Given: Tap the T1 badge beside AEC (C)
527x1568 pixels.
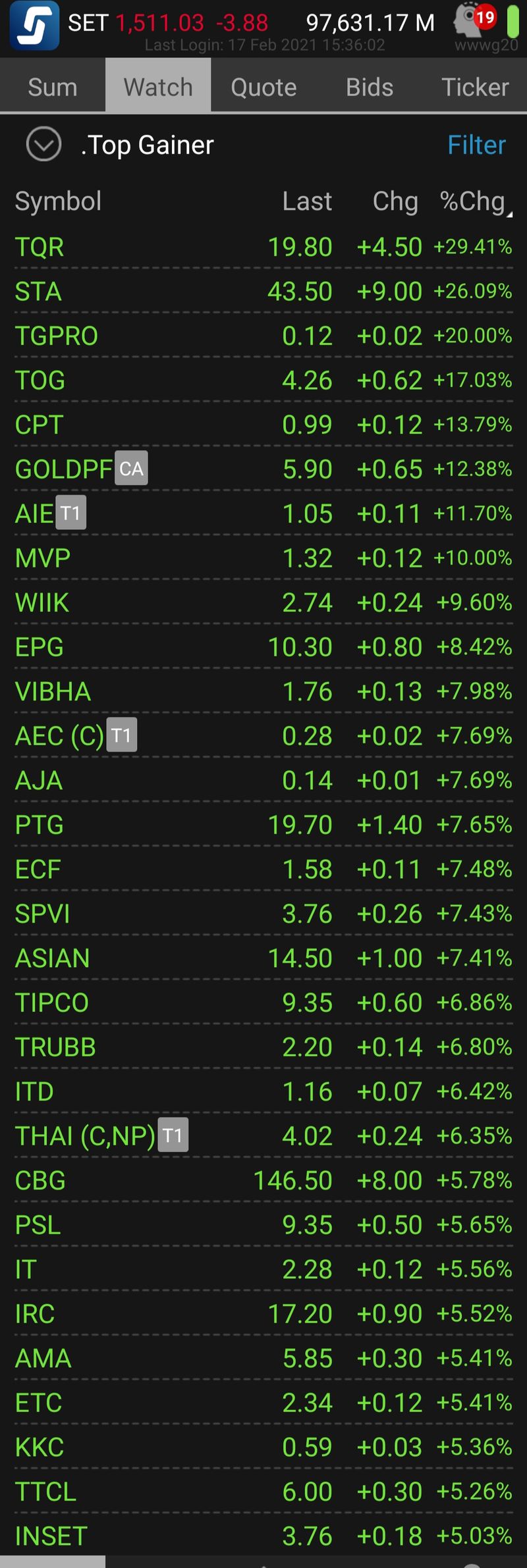Looking at the screenshot, I should click(x=123, y=736).
